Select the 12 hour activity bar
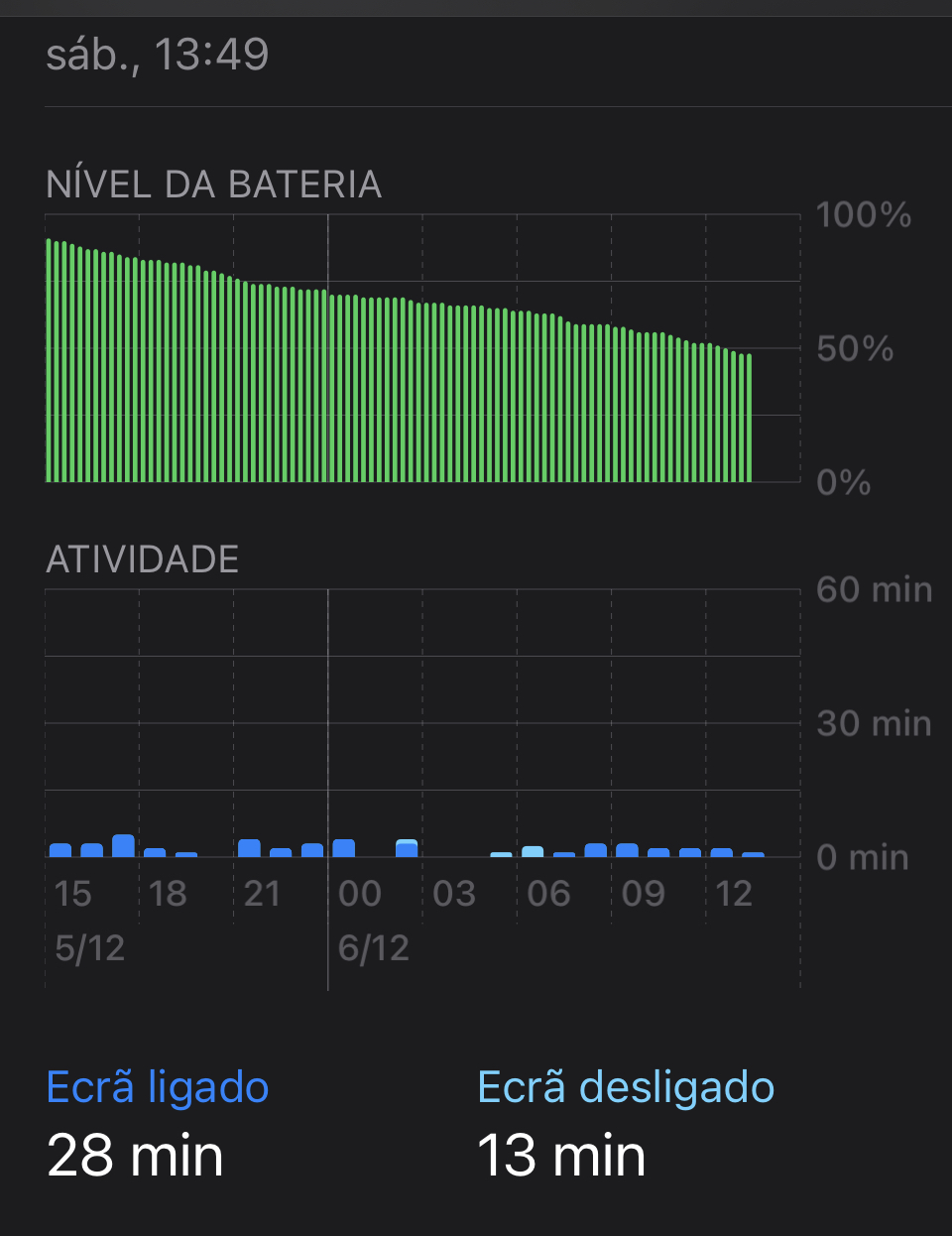This screenshot has width=952, height=1236. [722, 852]
